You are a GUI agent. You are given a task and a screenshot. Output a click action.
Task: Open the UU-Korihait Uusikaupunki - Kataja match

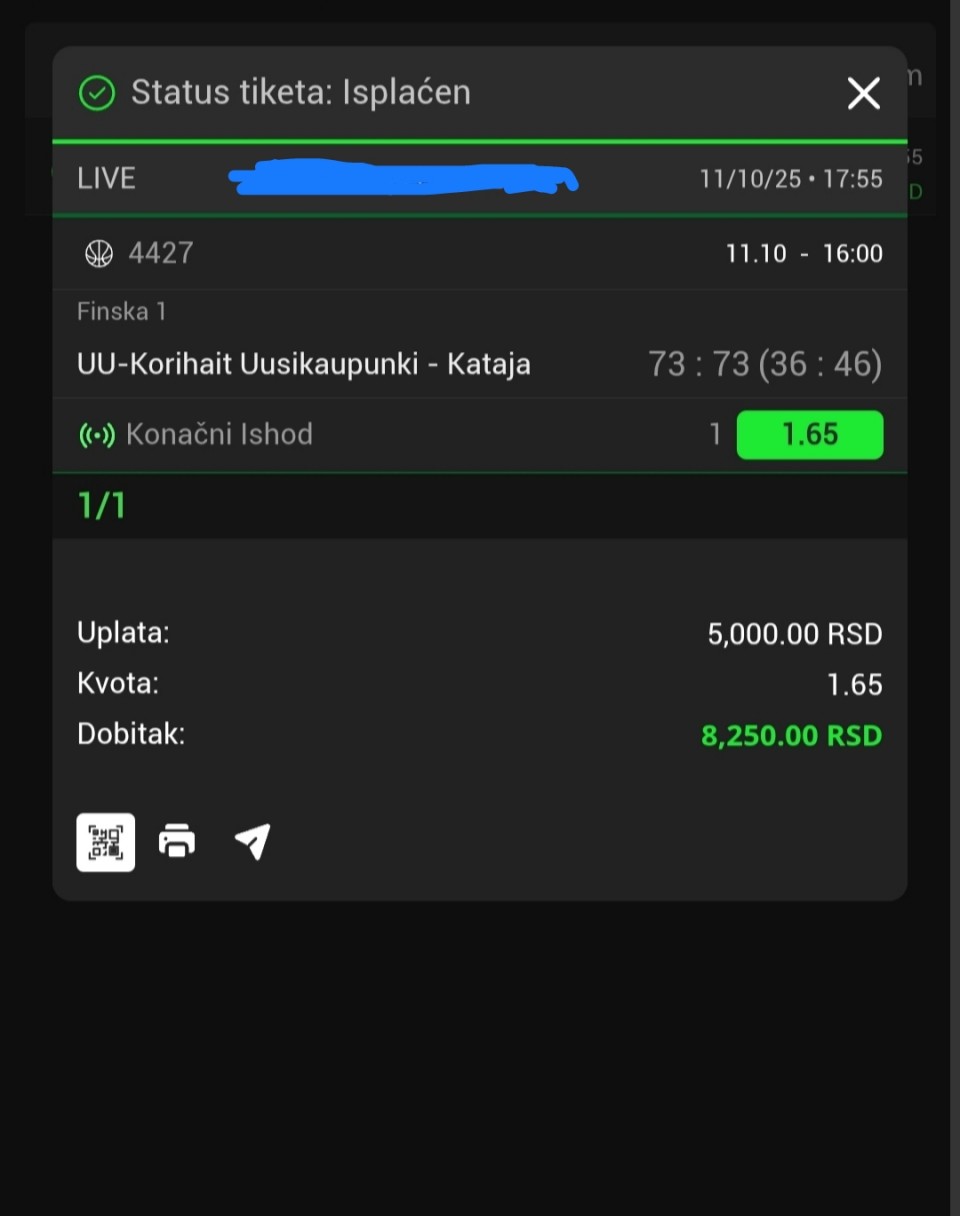point(304,364)
